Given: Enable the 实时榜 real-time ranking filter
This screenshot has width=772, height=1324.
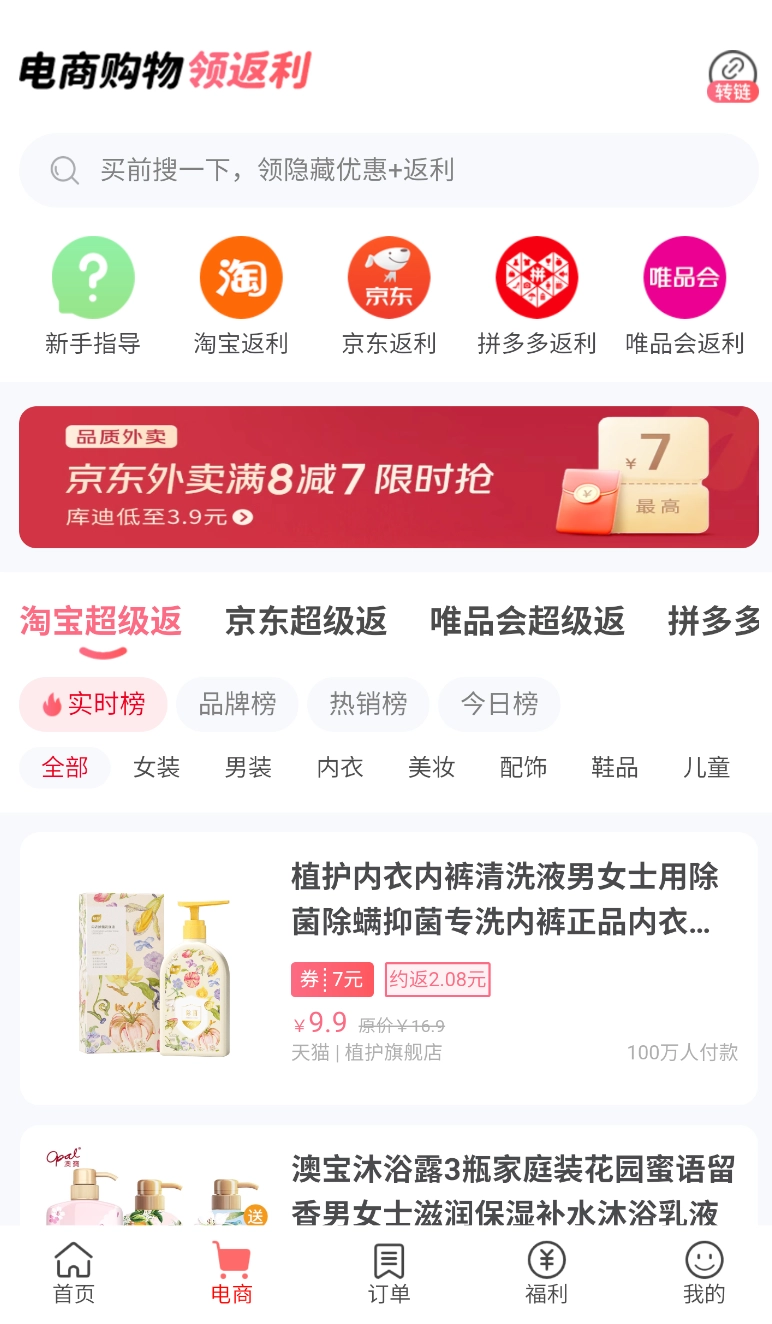Looking at the screenshot, I should (93, 704).
